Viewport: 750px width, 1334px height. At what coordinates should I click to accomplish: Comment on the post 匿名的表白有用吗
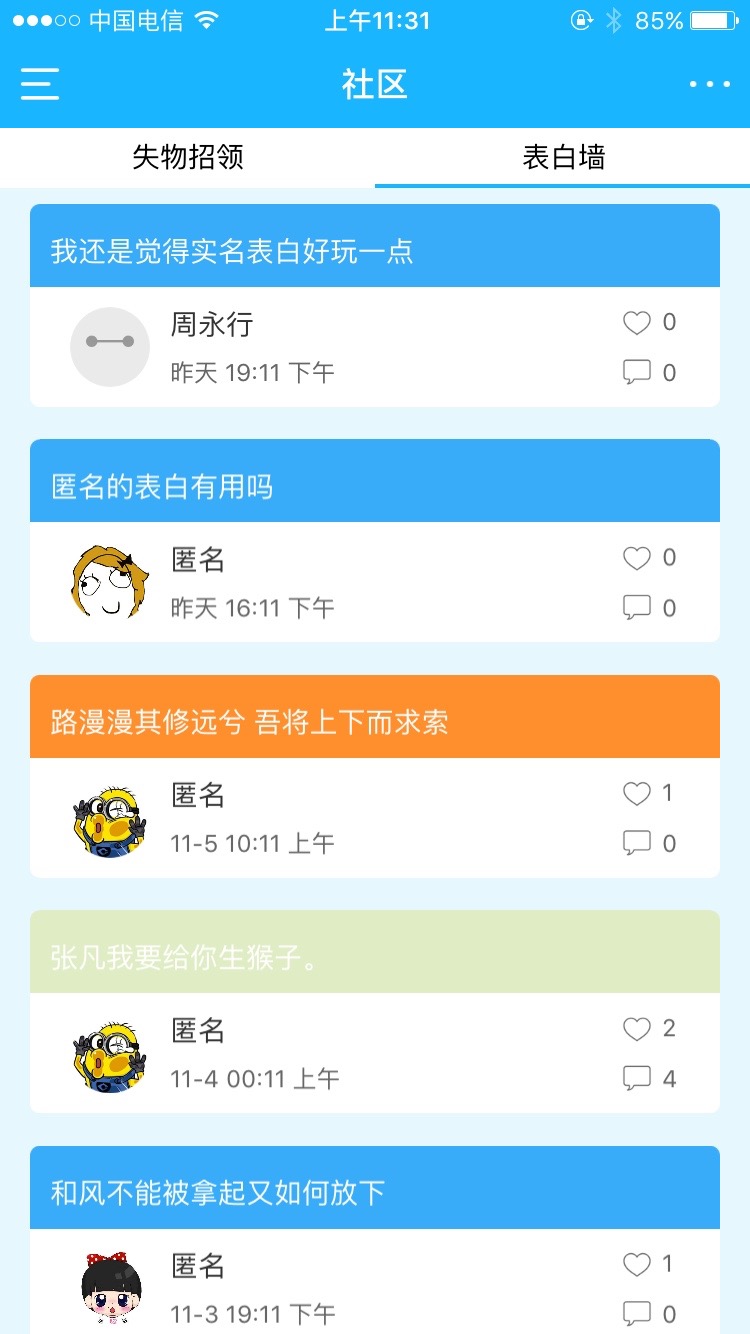(x=637, y=607)
